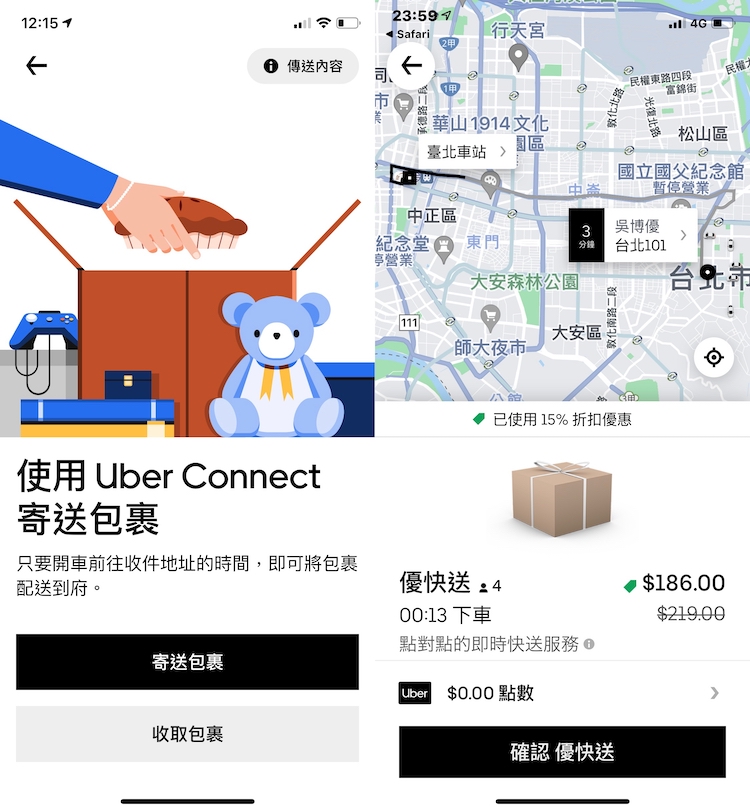
Task: Open the Uber $0.00 點數 payment row
Action: [562, 693]
